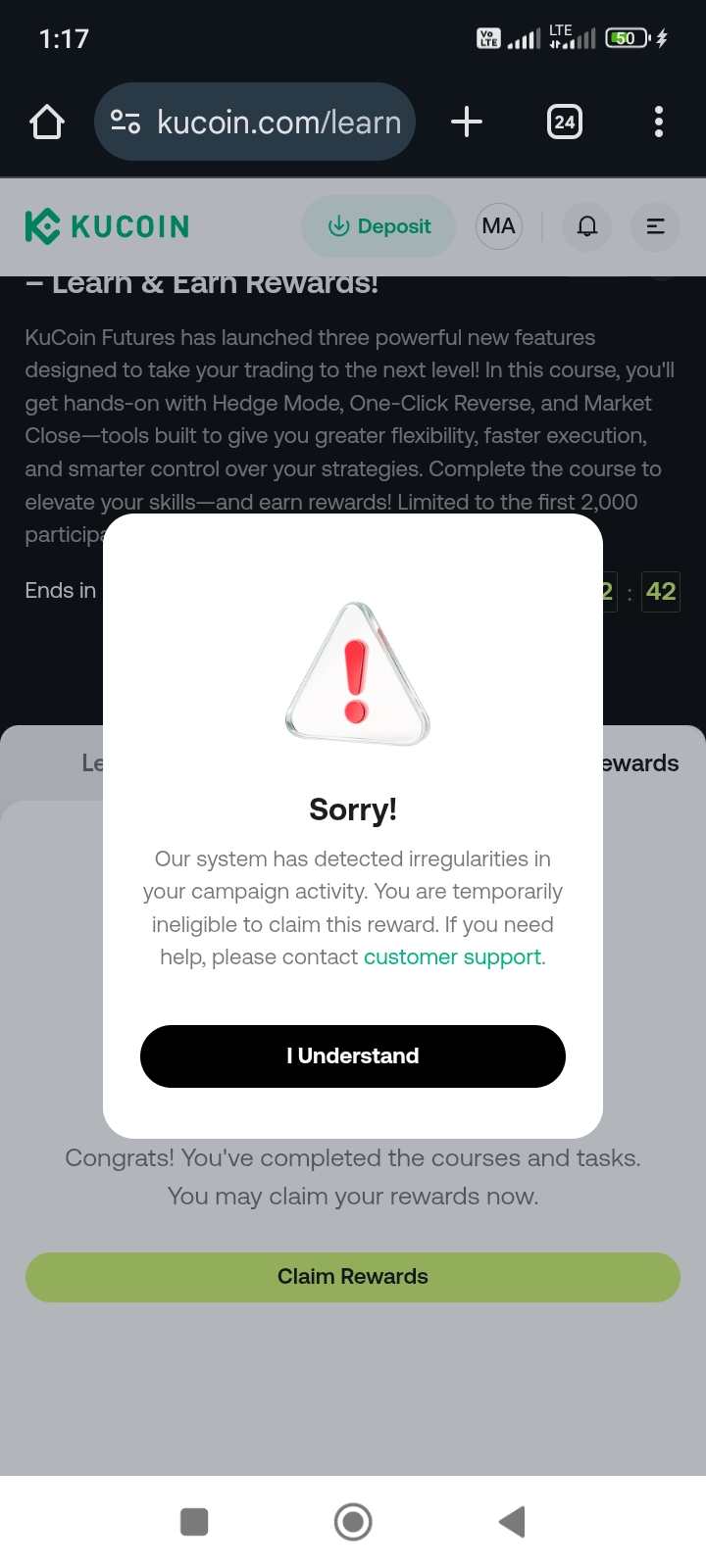The width and height of the screenshot is (706, 1568).
Task: Tap the I Understand button
Action: tap(353, 1056)
